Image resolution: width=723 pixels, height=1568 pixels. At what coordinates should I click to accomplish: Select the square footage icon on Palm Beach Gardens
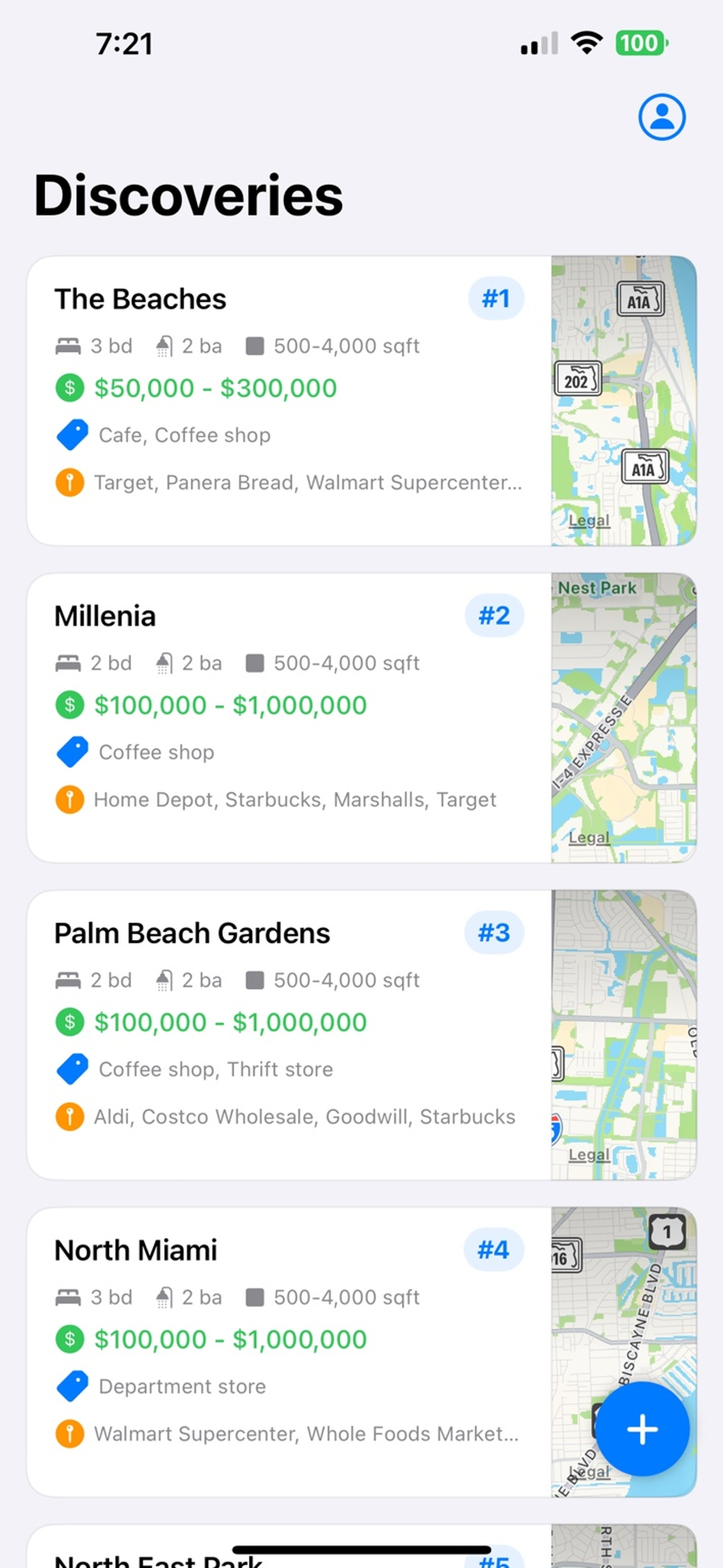[255, 979]
